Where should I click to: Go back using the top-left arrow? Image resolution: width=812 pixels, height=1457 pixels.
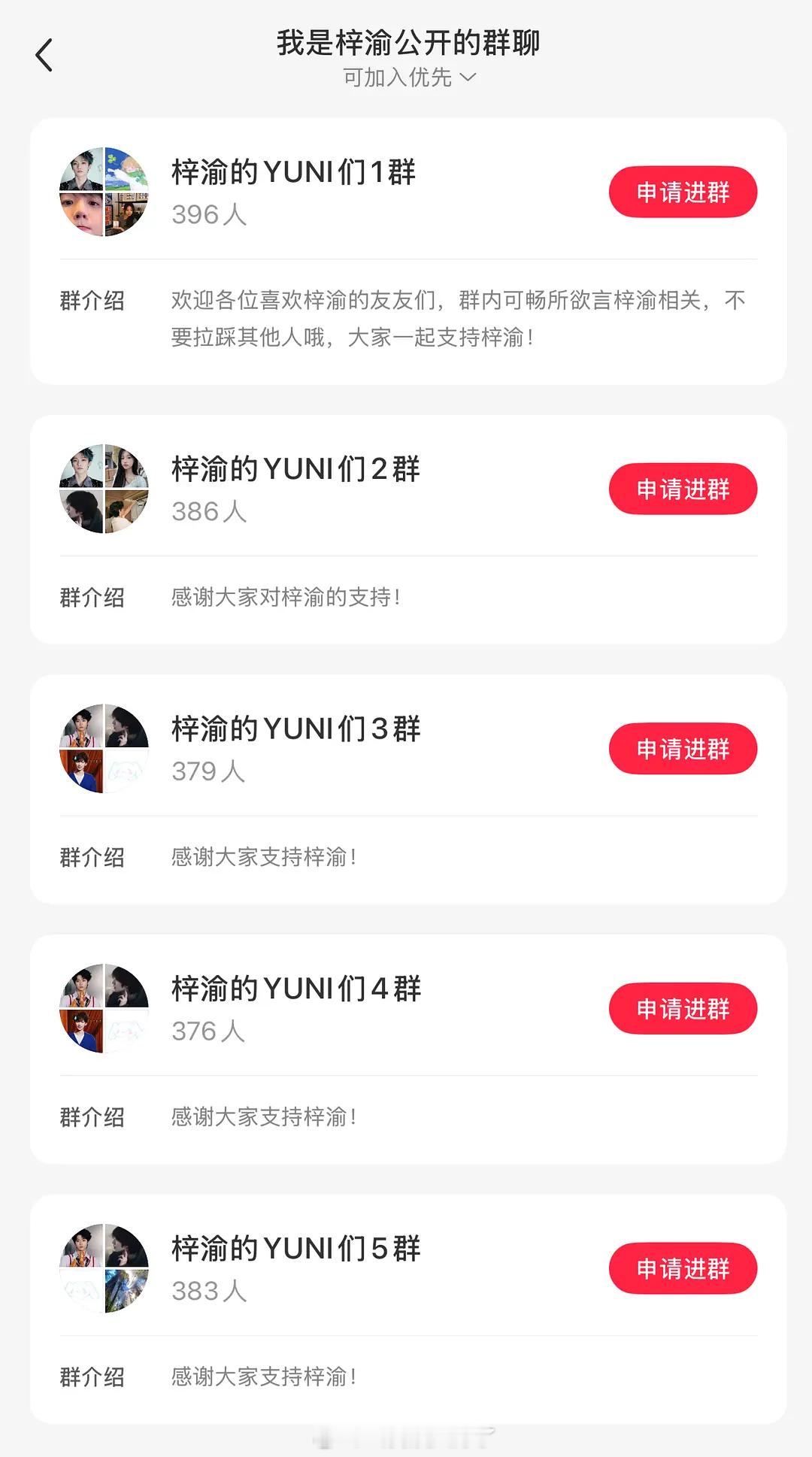tap(44, 56)
